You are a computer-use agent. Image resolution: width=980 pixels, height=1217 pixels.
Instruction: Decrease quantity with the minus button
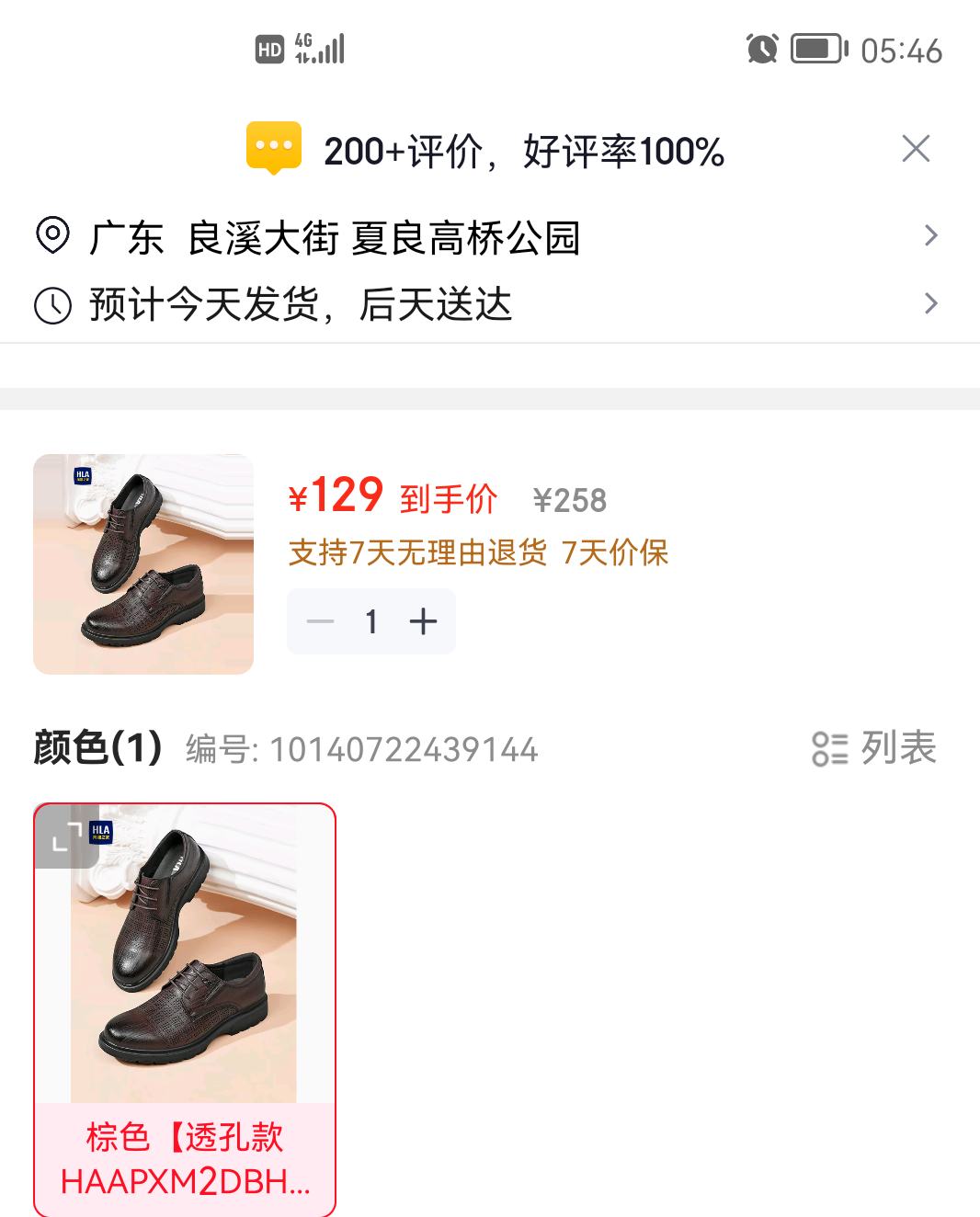pyautogui.click(x=320, y=622)
